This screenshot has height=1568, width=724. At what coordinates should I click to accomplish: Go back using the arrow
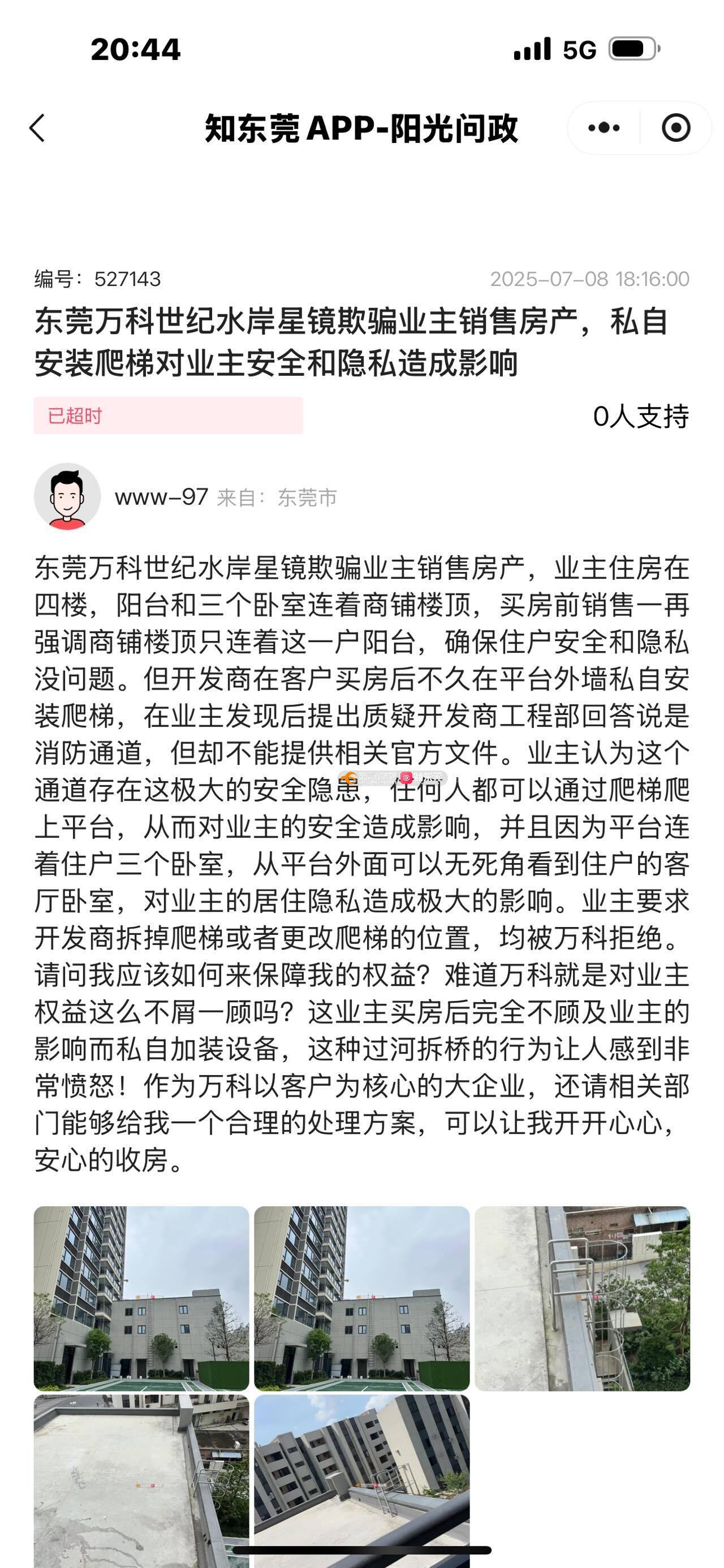[x=38, y=128]
